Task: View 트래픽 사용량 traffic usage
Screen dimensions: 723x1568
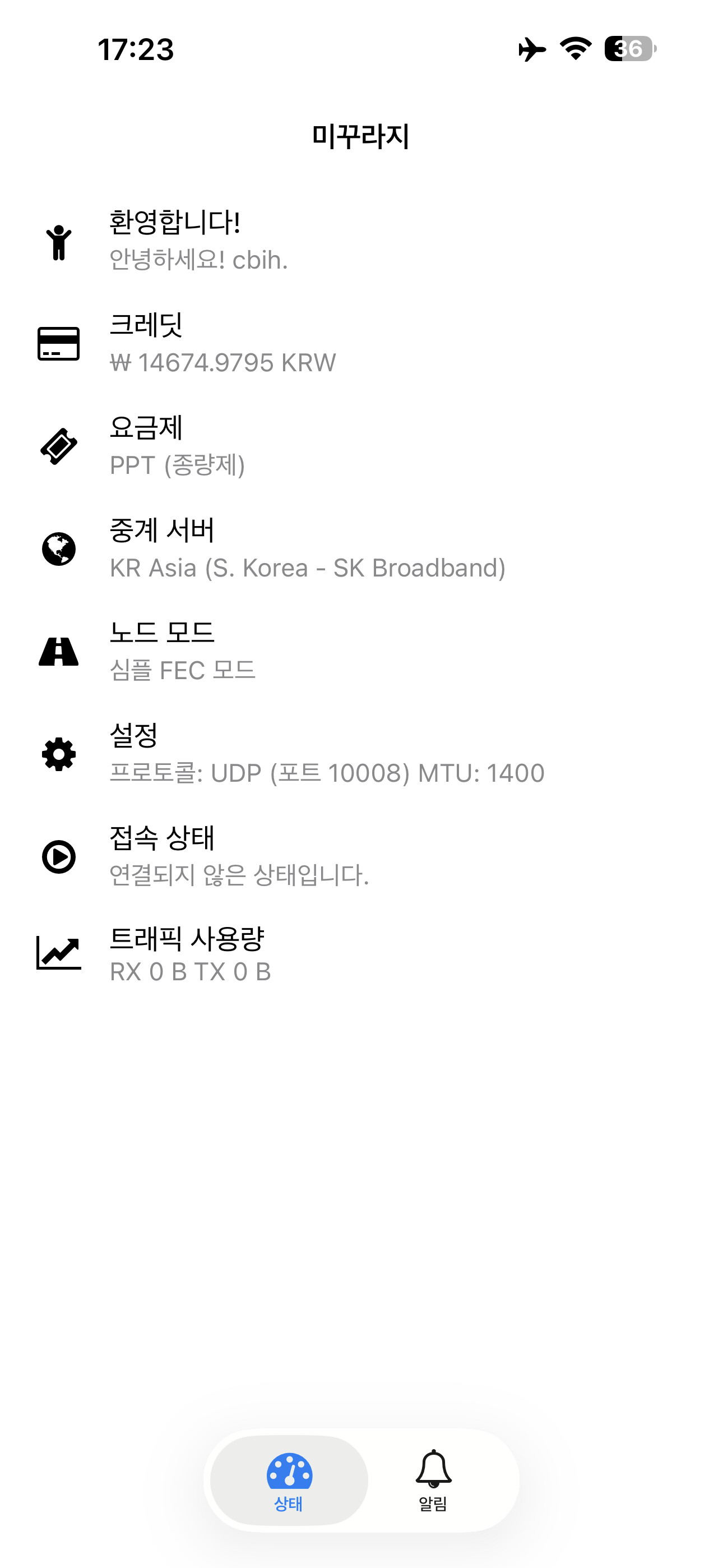Action: pyautogui.click(x=361, y=954)
